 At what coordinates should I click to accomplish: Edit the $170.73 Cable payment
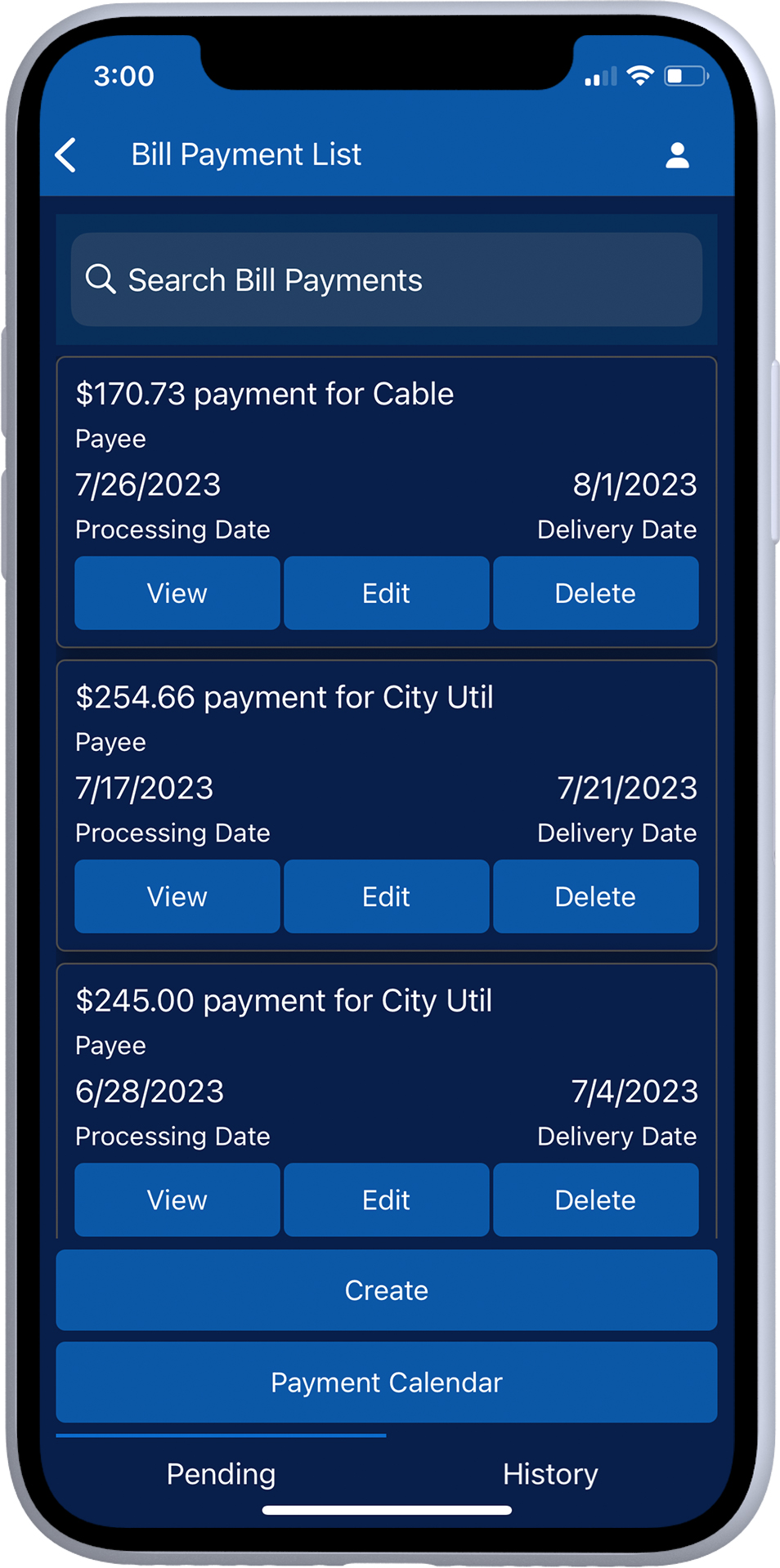coord(387,593)
